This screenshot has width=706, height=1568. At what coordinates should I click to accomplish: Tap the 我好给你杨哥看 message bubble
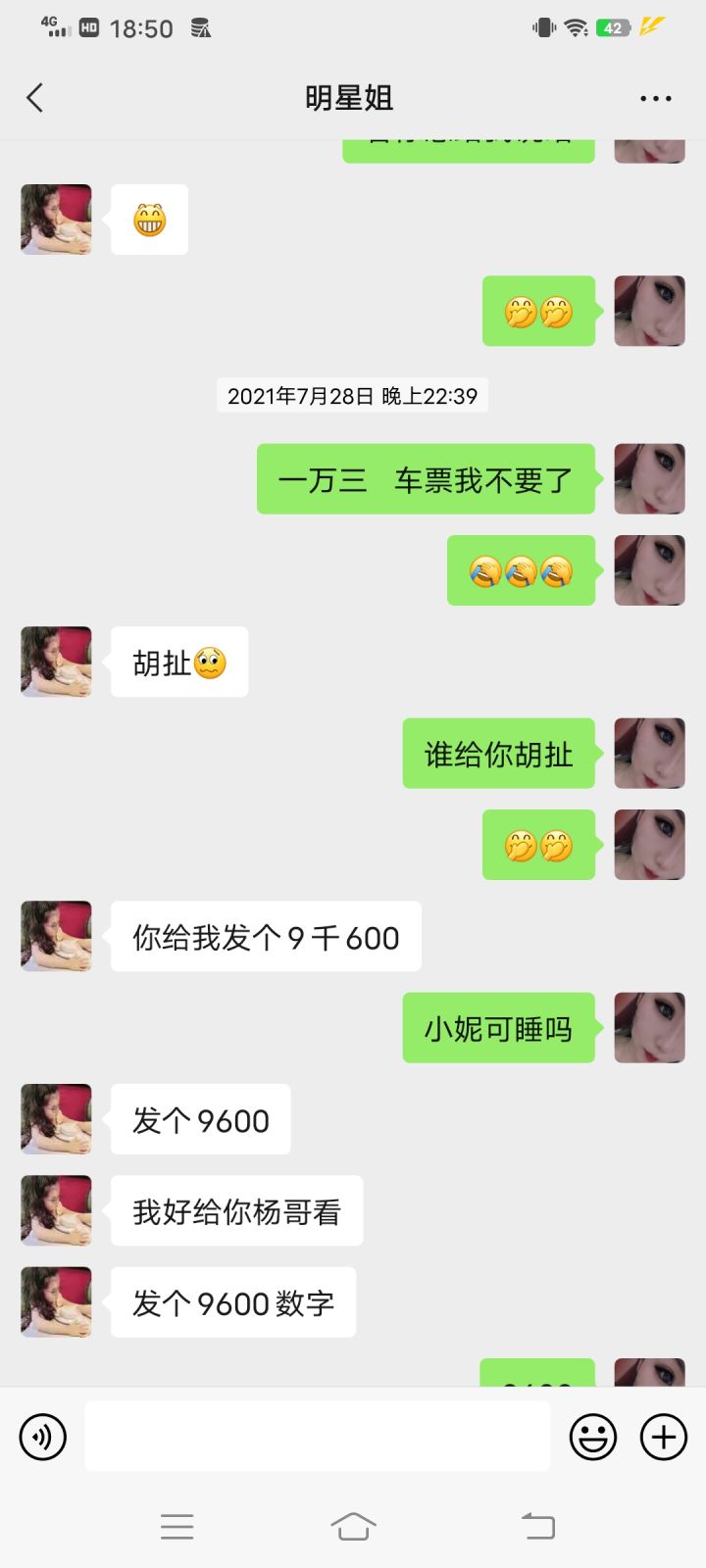click(x=236, y=1211)
